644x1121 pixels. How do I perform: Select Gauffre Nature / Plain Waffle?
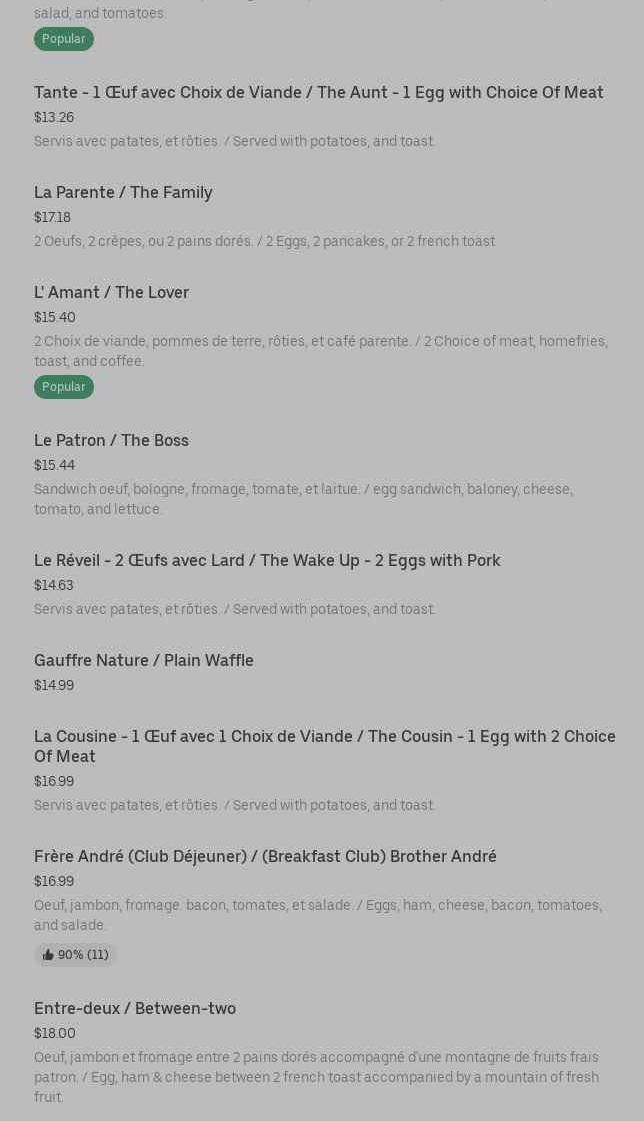pyautogui.click(x=144, y=660)
